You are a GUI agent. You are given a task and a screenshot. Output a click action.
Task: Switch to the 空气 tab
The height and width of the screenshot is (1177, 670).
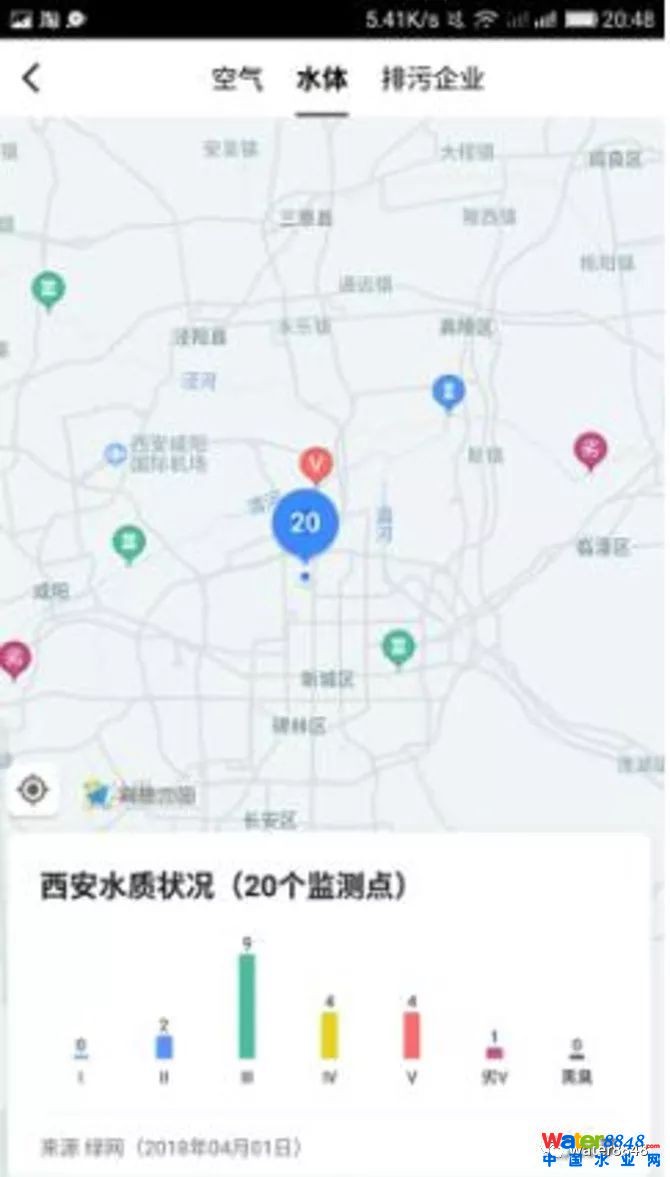pyautogui.click(x=237, y=79)
